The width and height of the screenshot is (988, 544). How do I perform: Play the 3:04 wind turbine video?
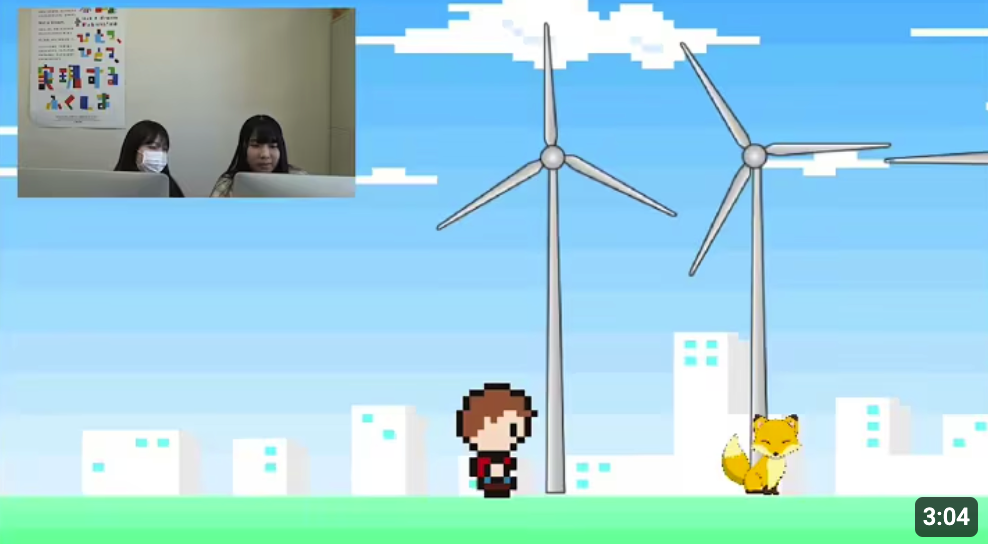point(494,272)
